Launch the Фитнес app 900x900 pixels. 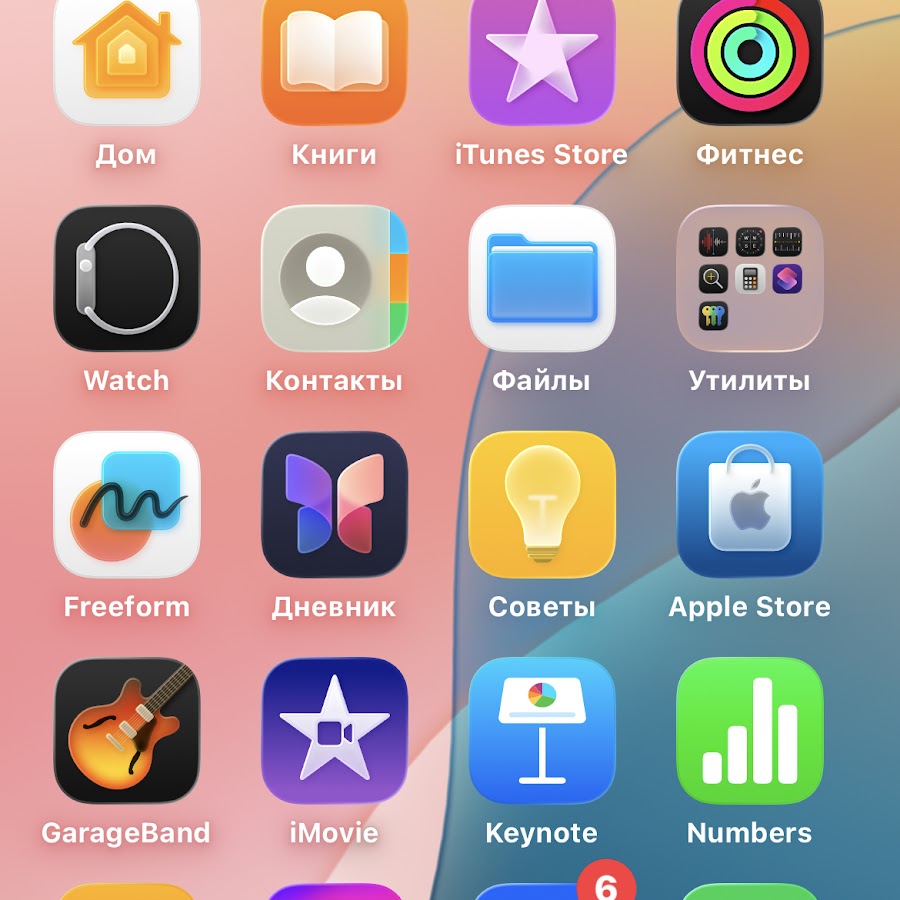pos(750,55)
